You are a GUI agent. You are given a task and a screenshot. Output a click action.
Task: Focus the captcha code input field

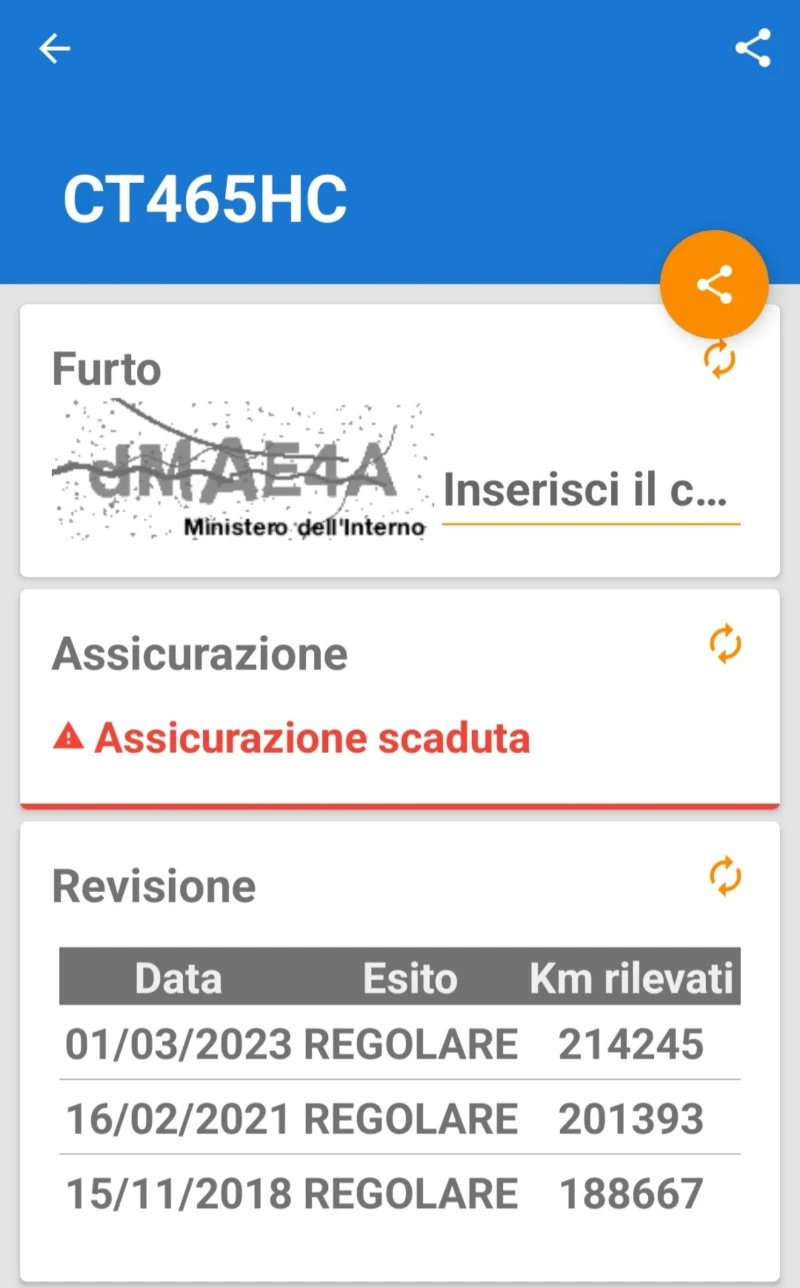click(x=590, y=492)
